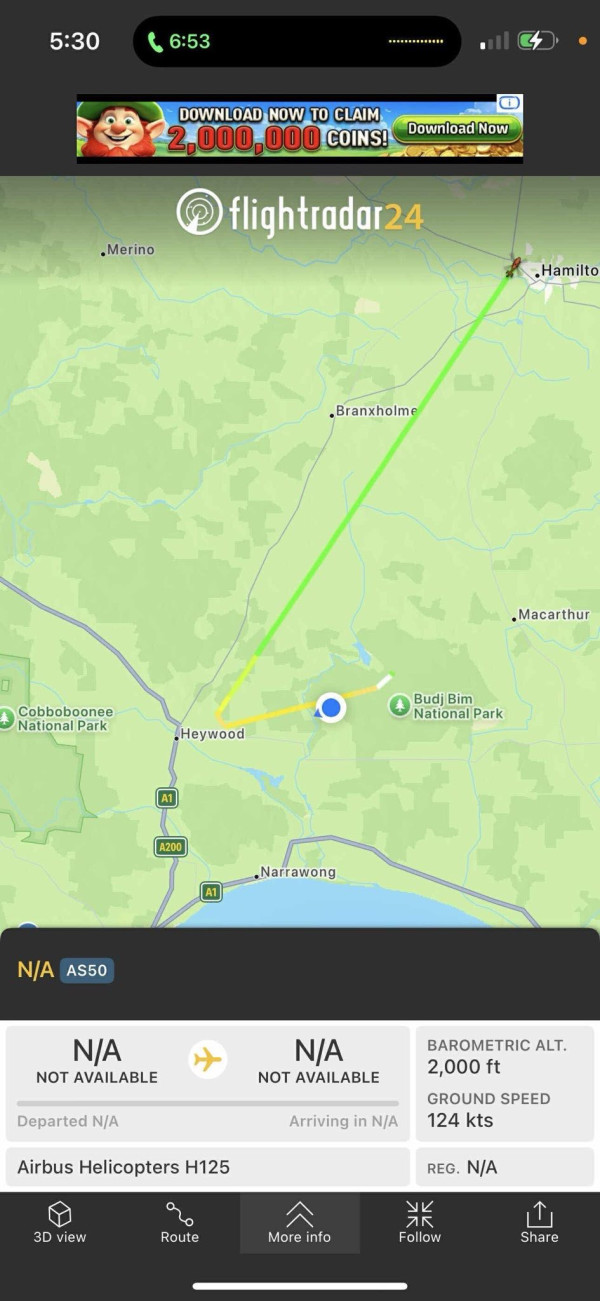Open the ad info icon

[509, 102]
